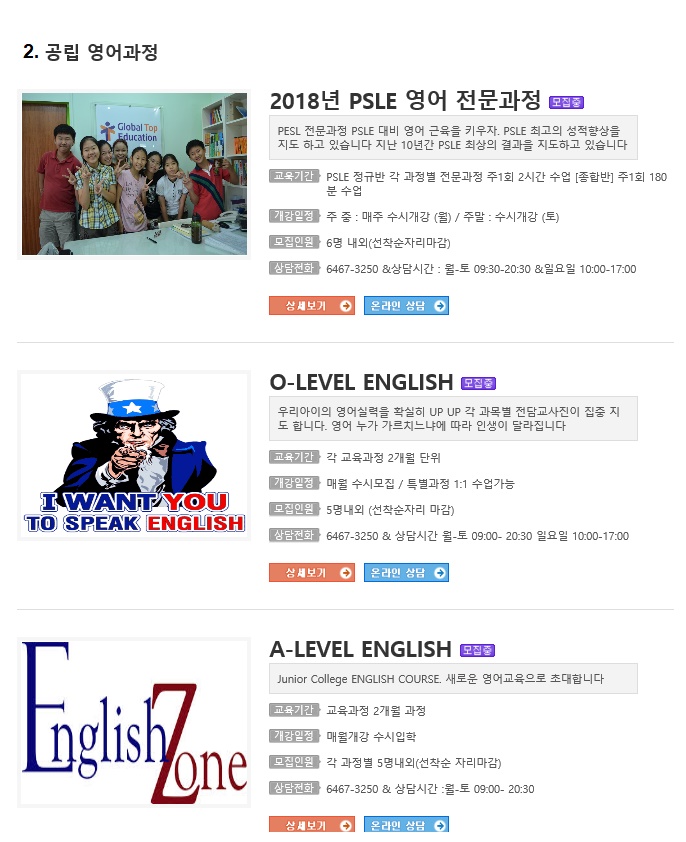Select the A-LEVEL ENGLISH course title
The width and height of the screenshot is (686, 842).
pos(361,649)
